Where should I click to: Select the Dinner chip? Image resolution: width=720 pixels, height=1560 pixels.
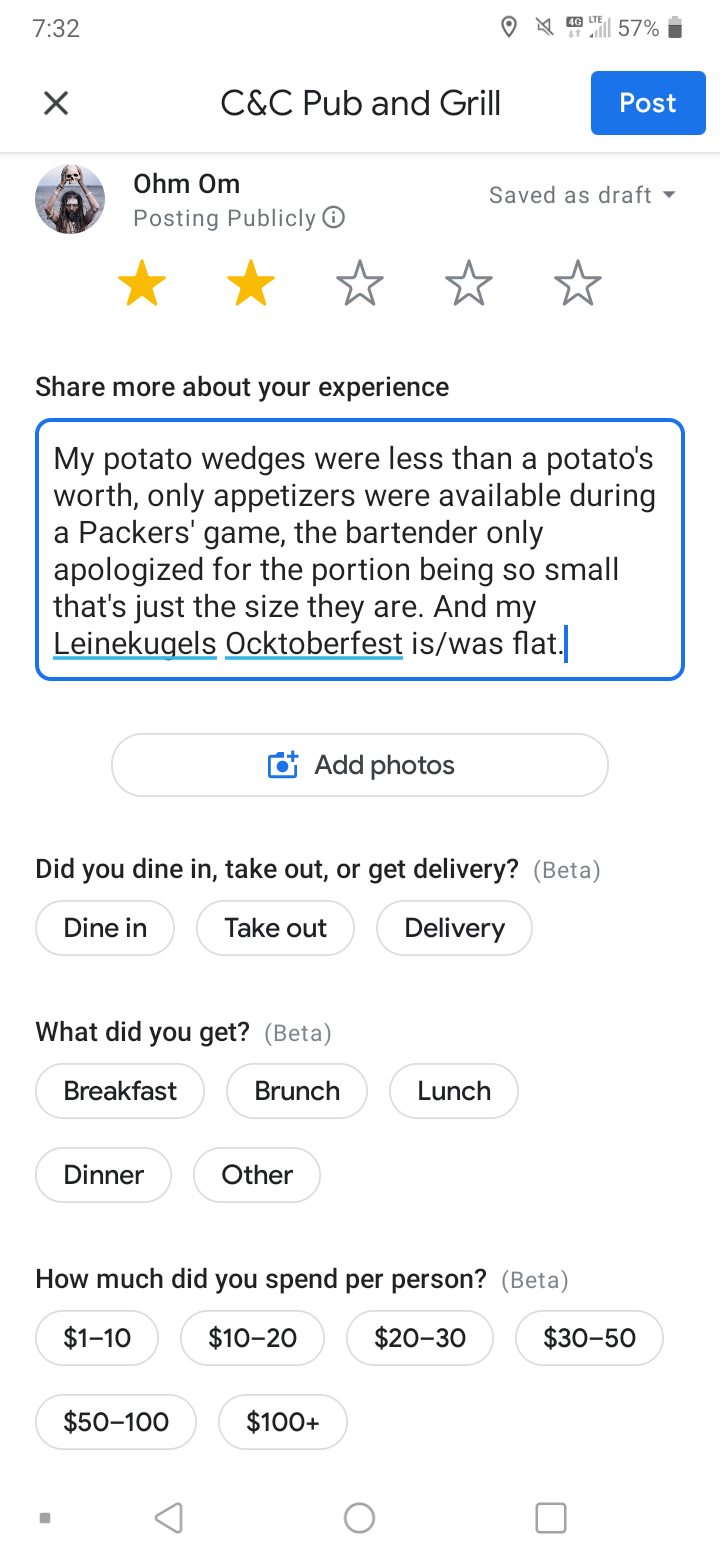coord(104,1175)
